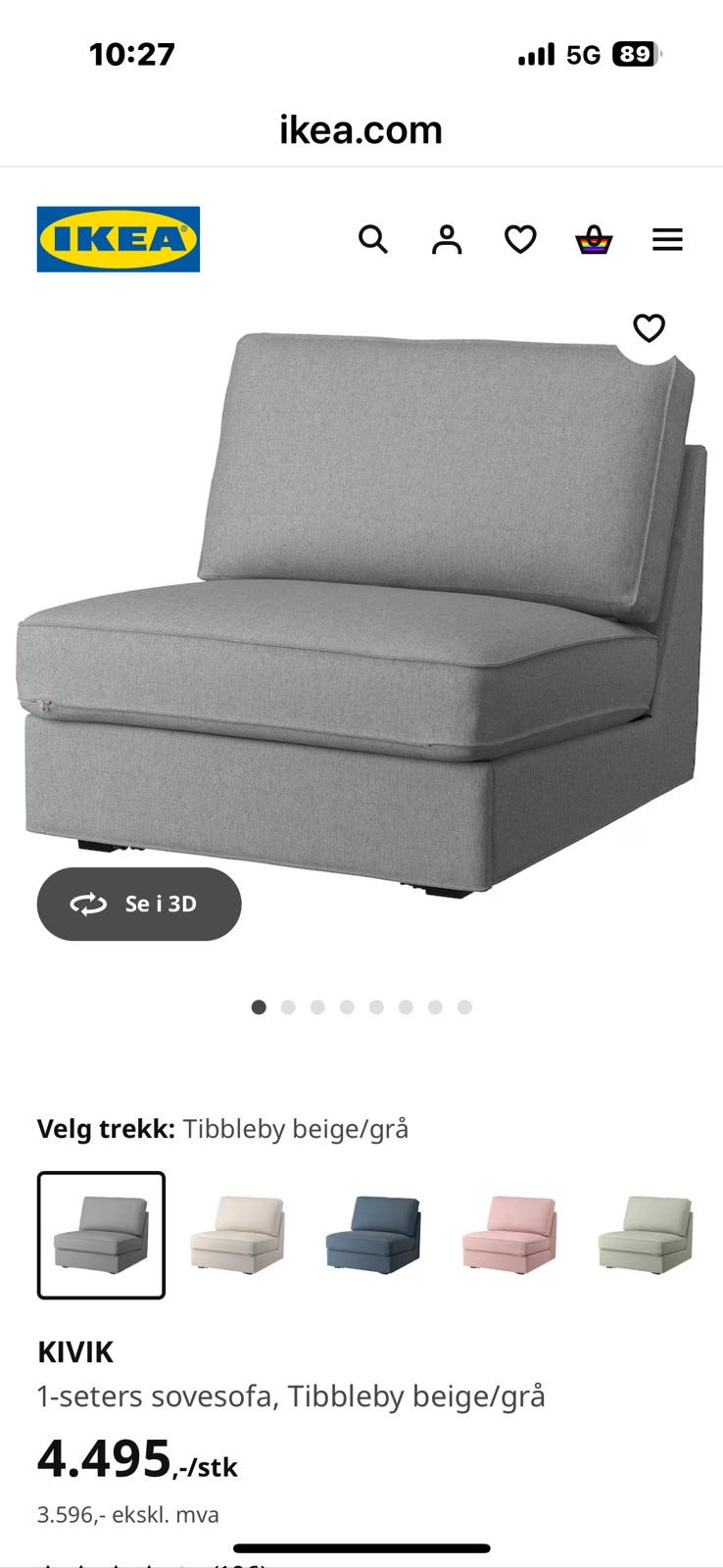This screenshot has height=1568, width=723.
Task: Click the KIVIK product name
Action: (x=75, y=1351)
